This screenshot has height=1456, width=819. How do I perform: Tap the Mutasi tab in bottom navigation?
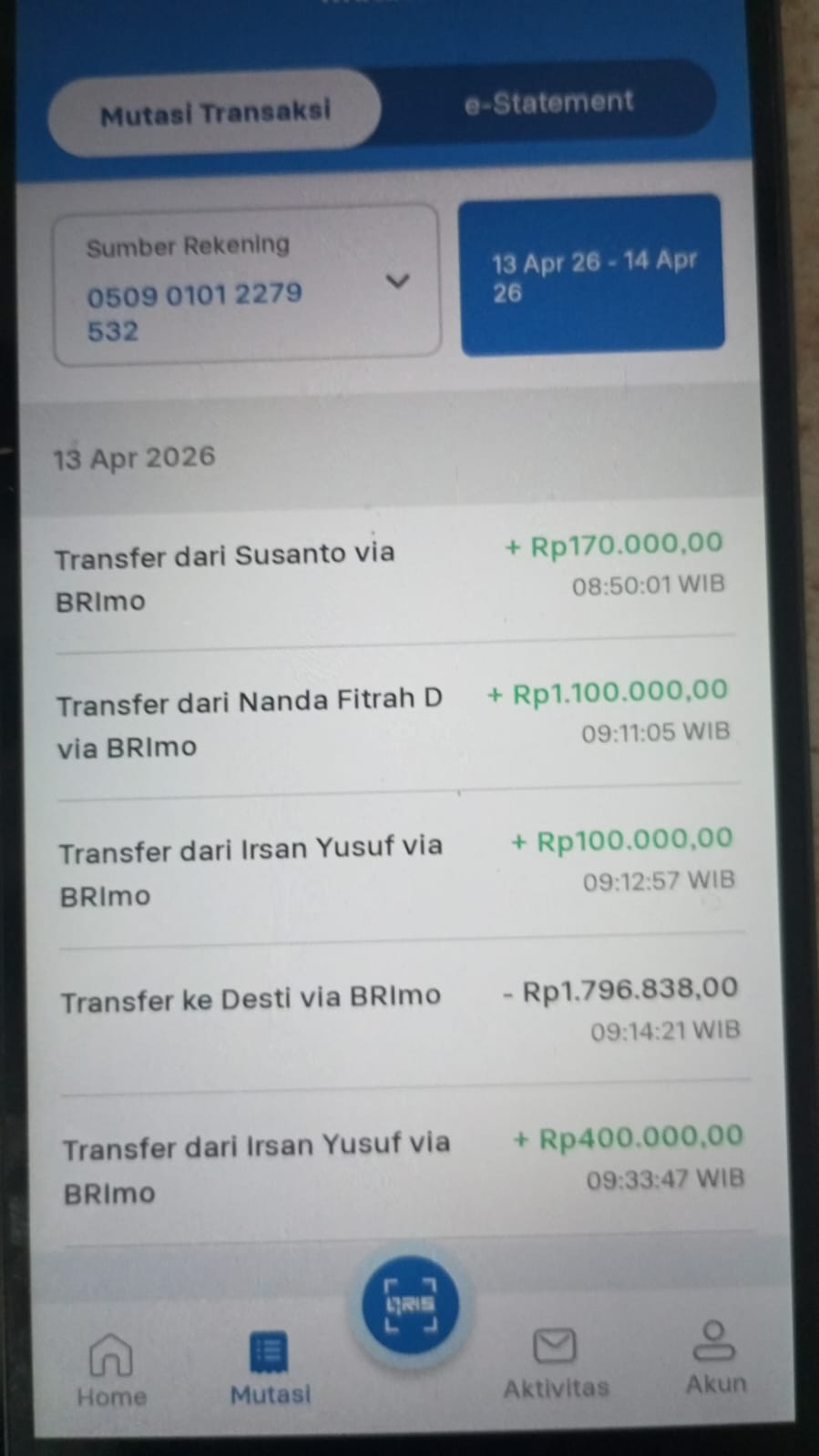pos(270,1368)
